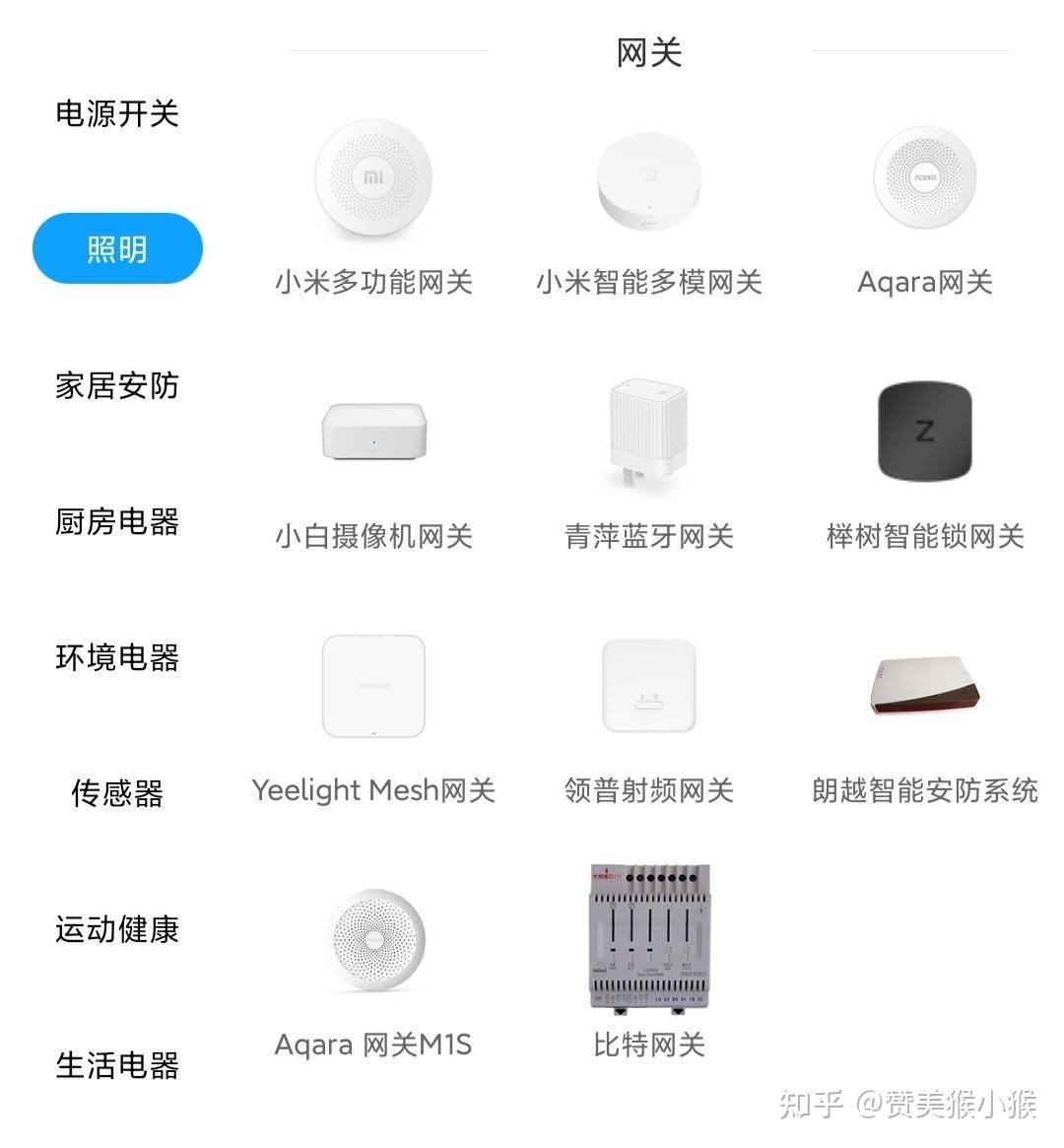Image resolution: width=1064 pixels, height=1148 pixels.
Task: Switch to the 传感器 category
Action: point(117,794)
